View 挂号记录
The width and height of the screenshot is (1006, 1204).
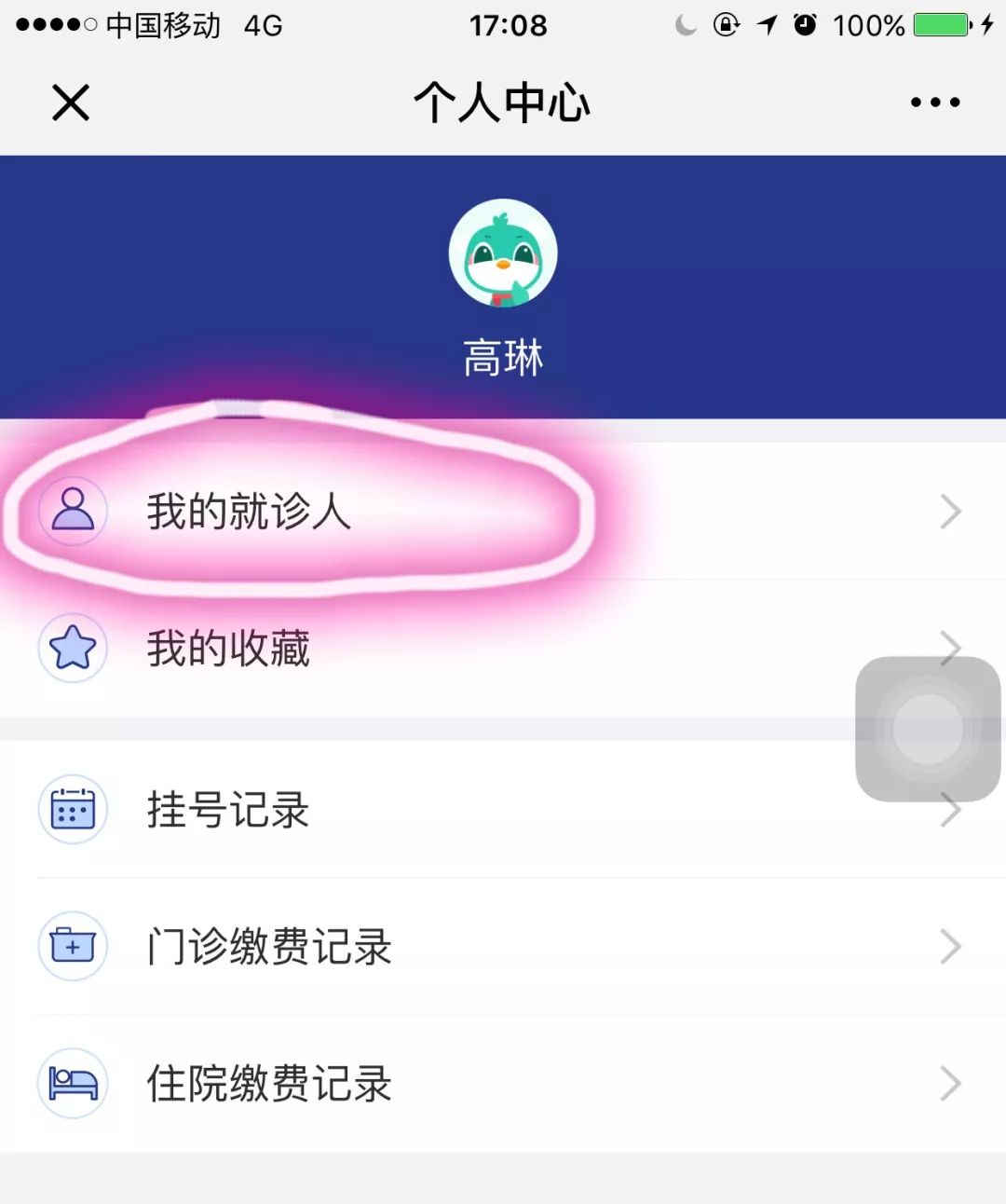pos(228,810)
